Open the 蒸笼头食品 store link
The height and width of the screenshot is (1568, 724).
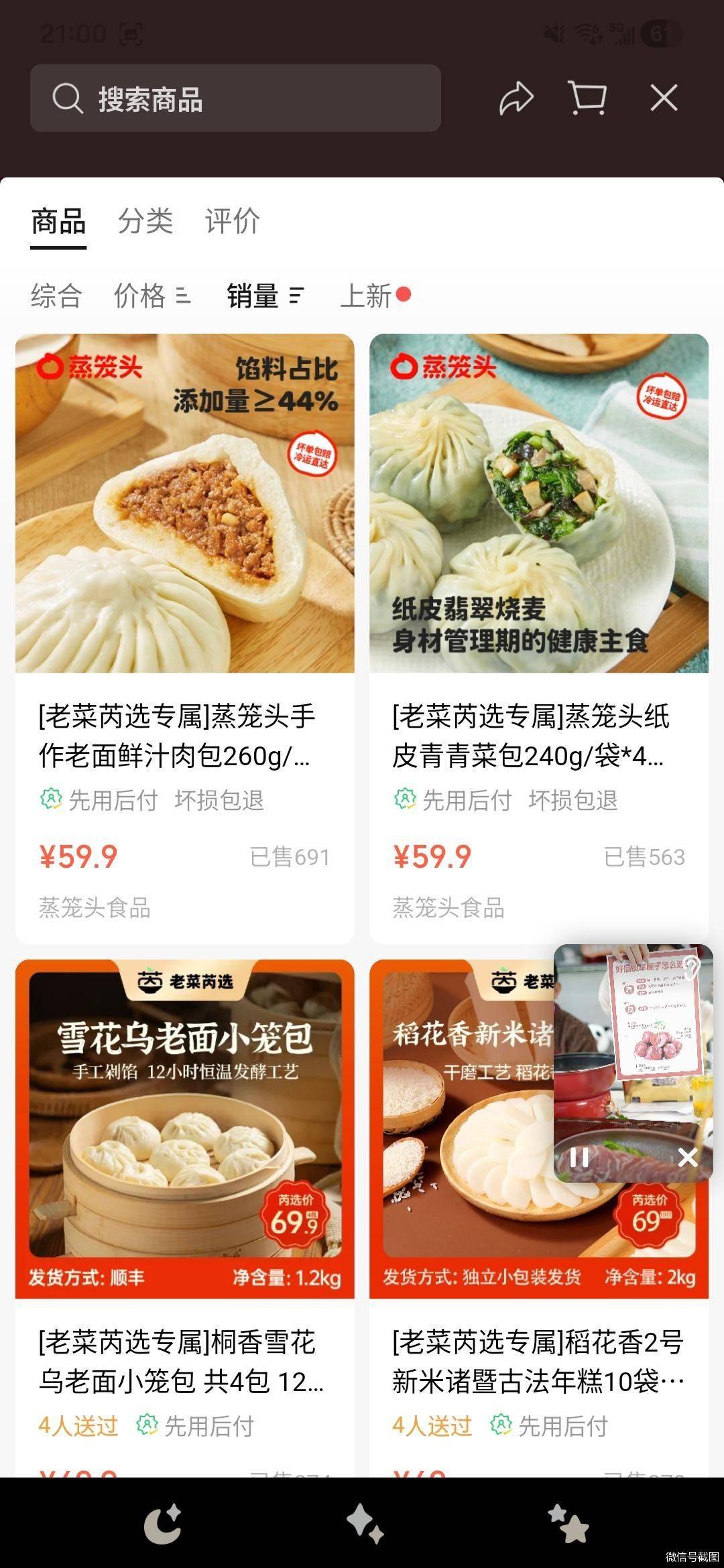[x=95, y=908]
